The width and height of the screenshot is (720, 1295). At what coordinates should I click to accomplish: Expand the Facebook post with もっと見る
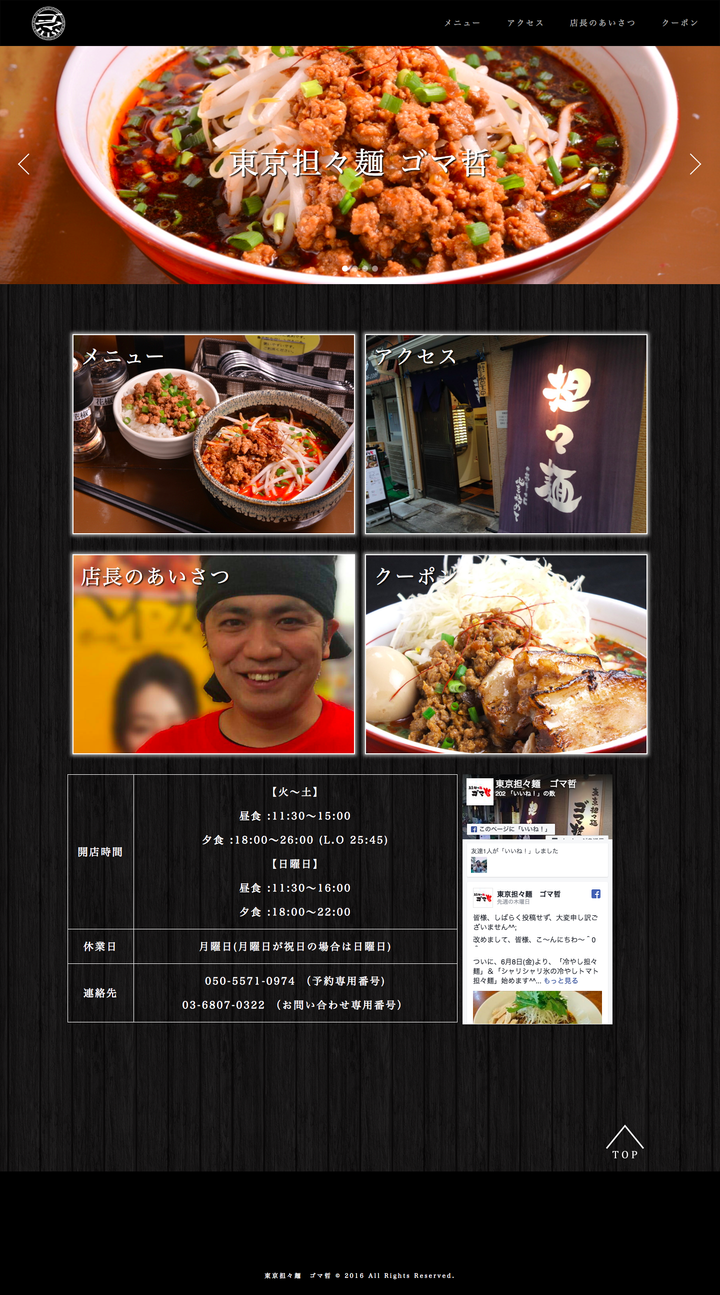[561, 981]
